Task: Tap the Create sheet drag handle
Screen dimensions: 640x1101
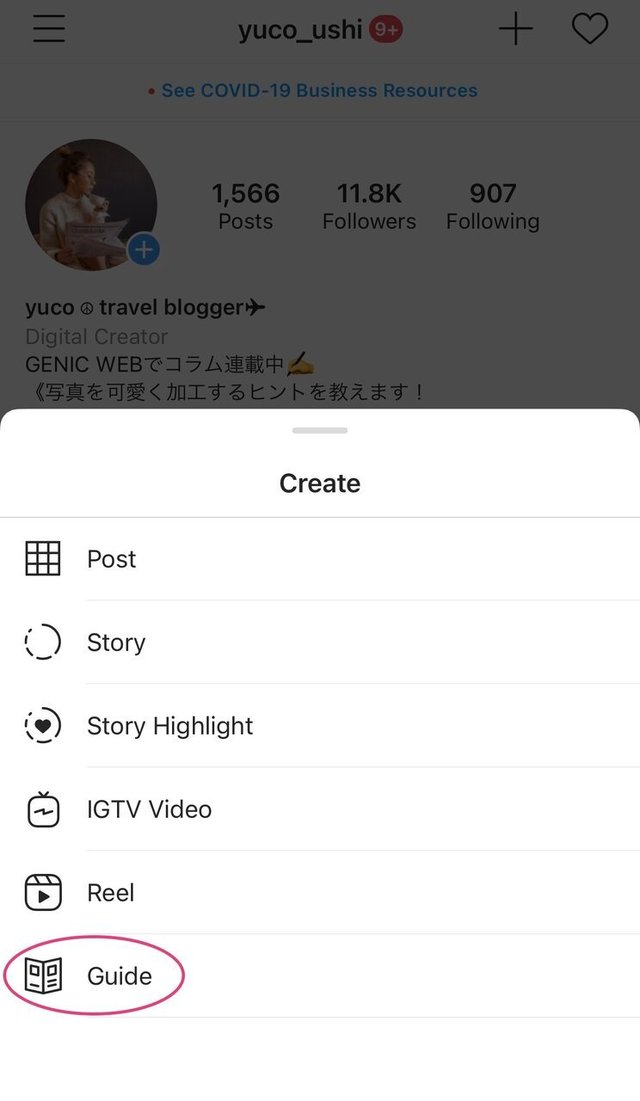Action: tap(320, 431)
